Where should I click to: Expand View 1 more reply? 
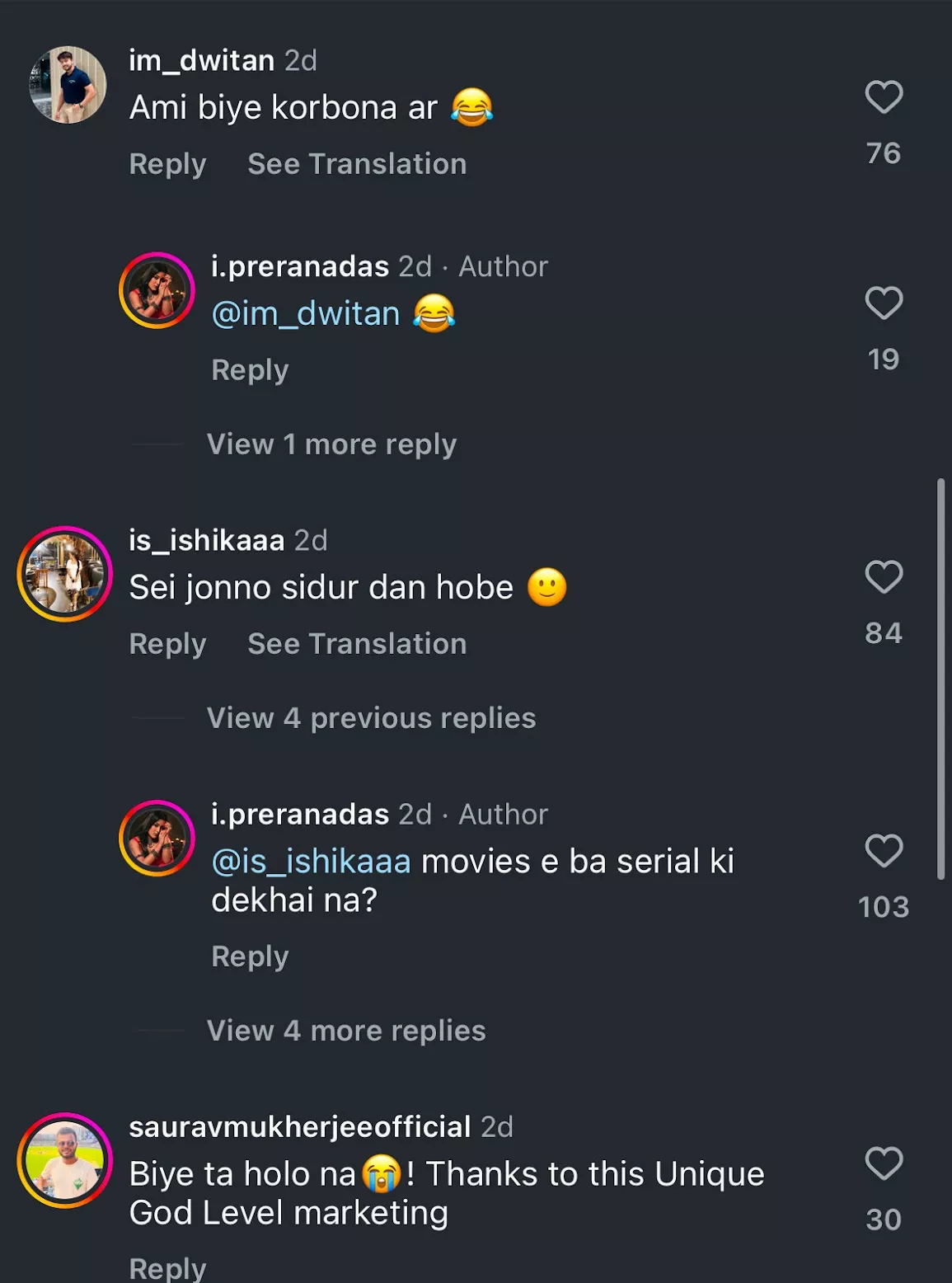[331, 444]
